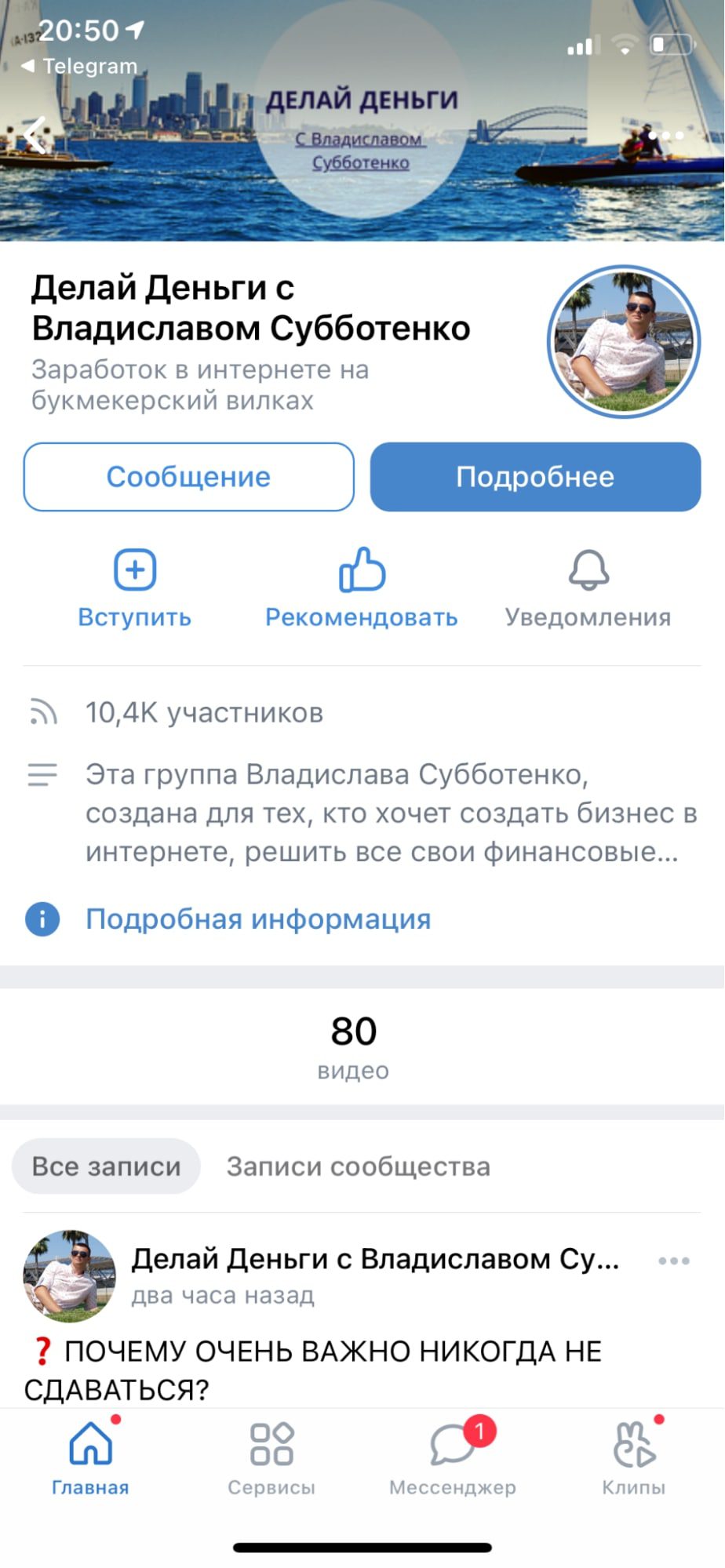725x1568 pixels.
Task: Open the Подробнее button
Action: click(535, 477)
